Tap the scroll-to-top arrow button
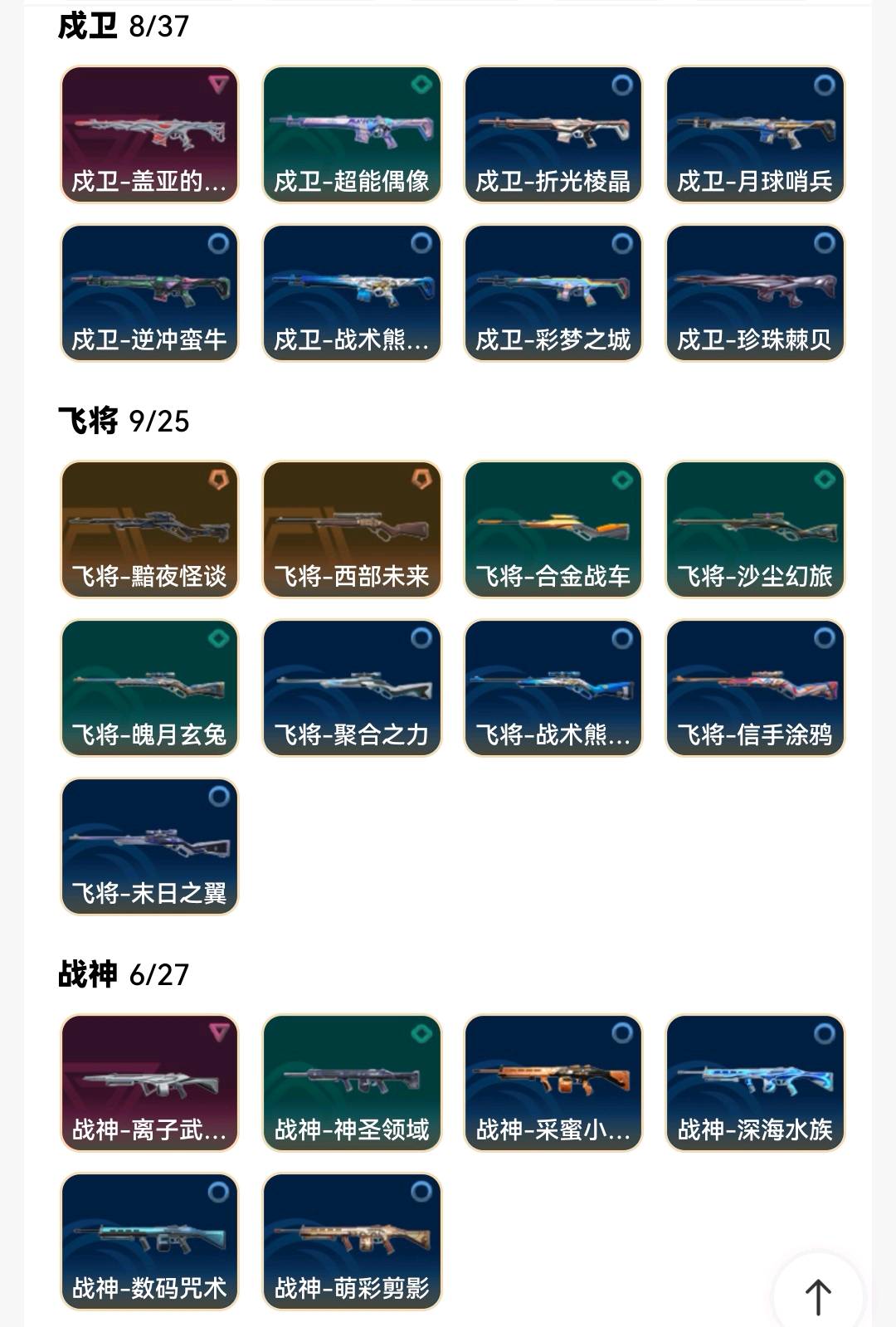896x1327 pixels. coord(817,1295)
